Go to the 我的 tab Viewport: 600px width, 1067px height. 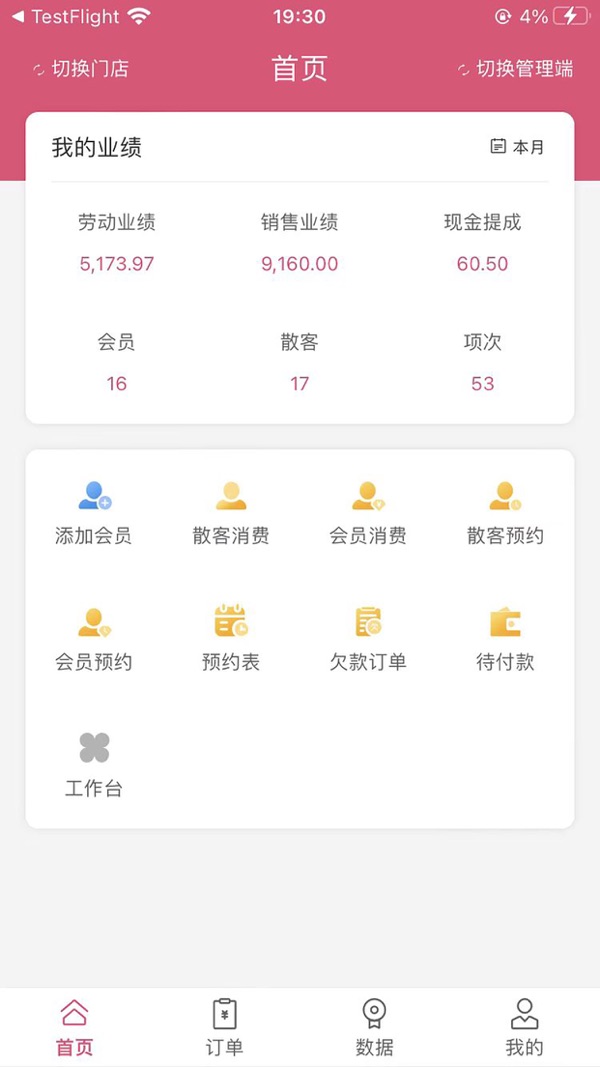[x=524, y=1027]
